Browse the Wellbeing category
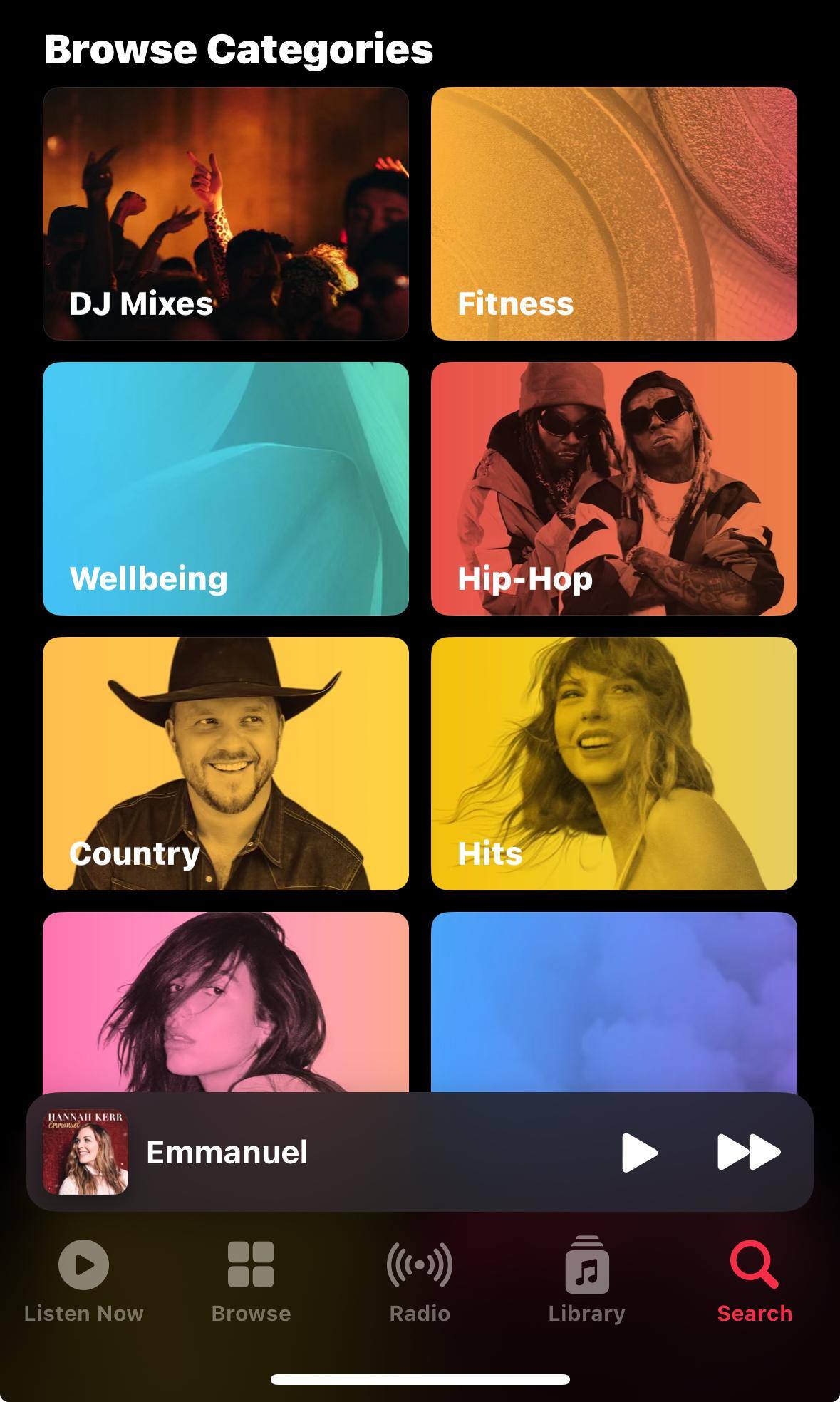Viewport: 840px width, 1402px height. (x=226, y=488)
